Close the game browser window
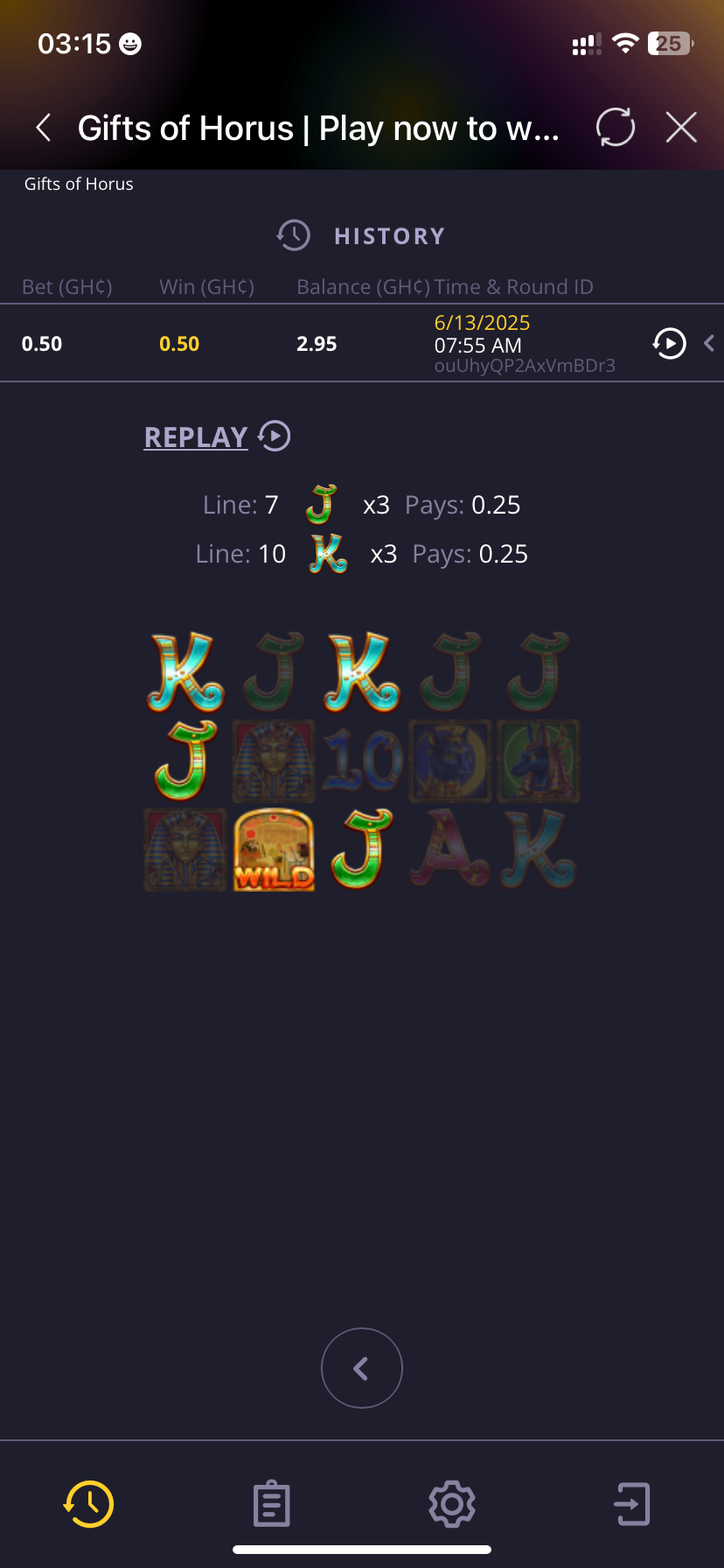 (x=681, y=128)
